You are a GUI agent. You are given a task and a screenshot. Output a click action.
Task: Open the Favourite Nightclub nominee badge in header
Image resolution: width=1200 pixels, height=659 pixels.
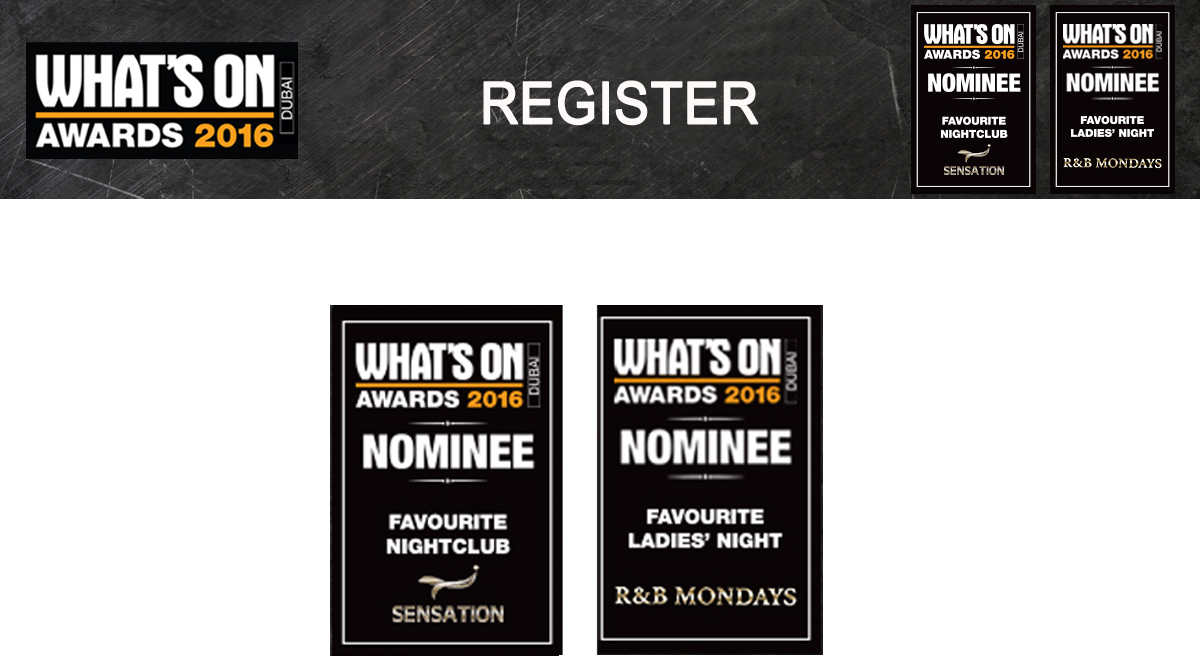[x=973, y=99]
